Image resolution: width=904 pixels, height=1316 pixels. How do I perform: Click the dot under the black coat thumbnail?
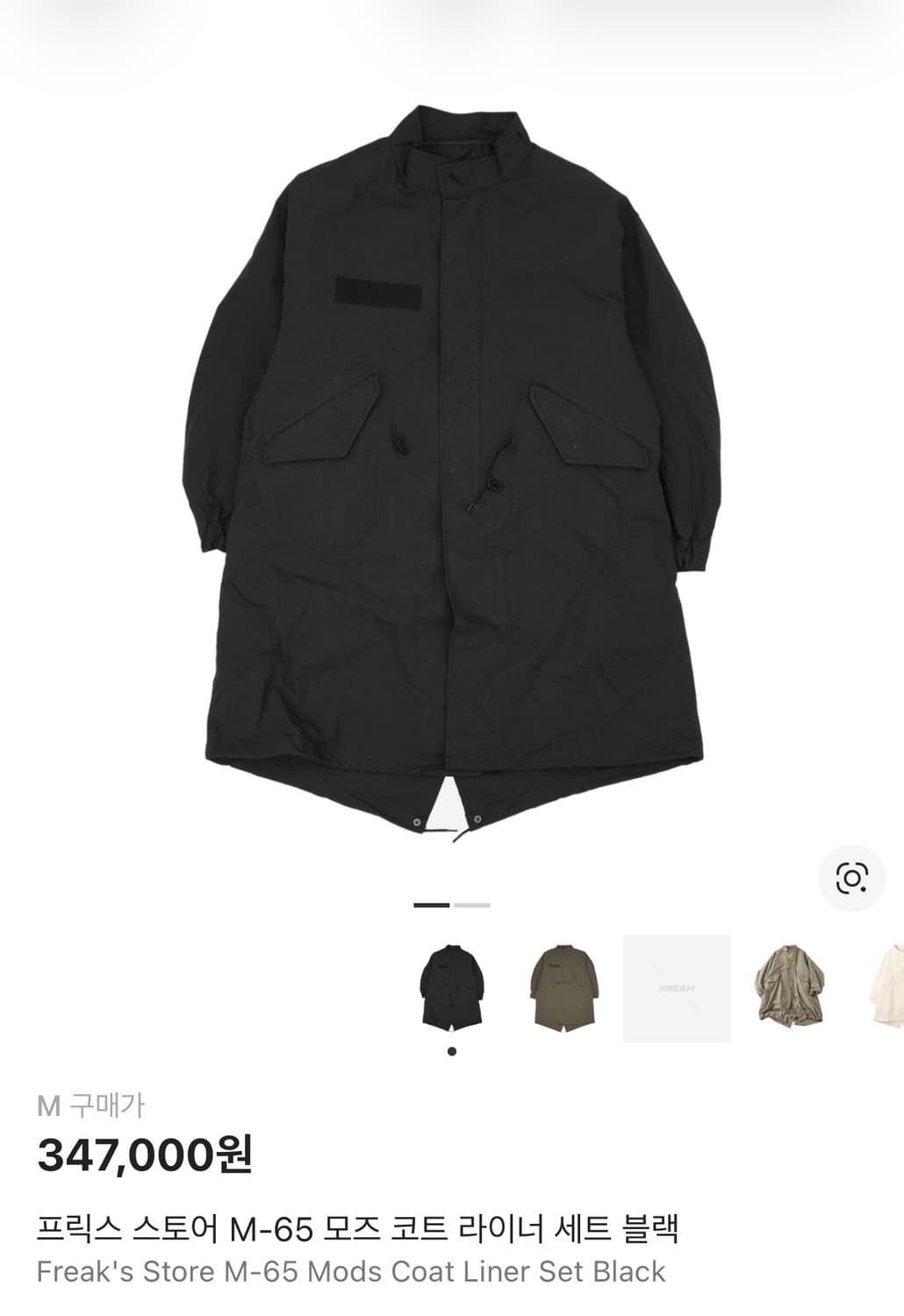coord(453,1049)
